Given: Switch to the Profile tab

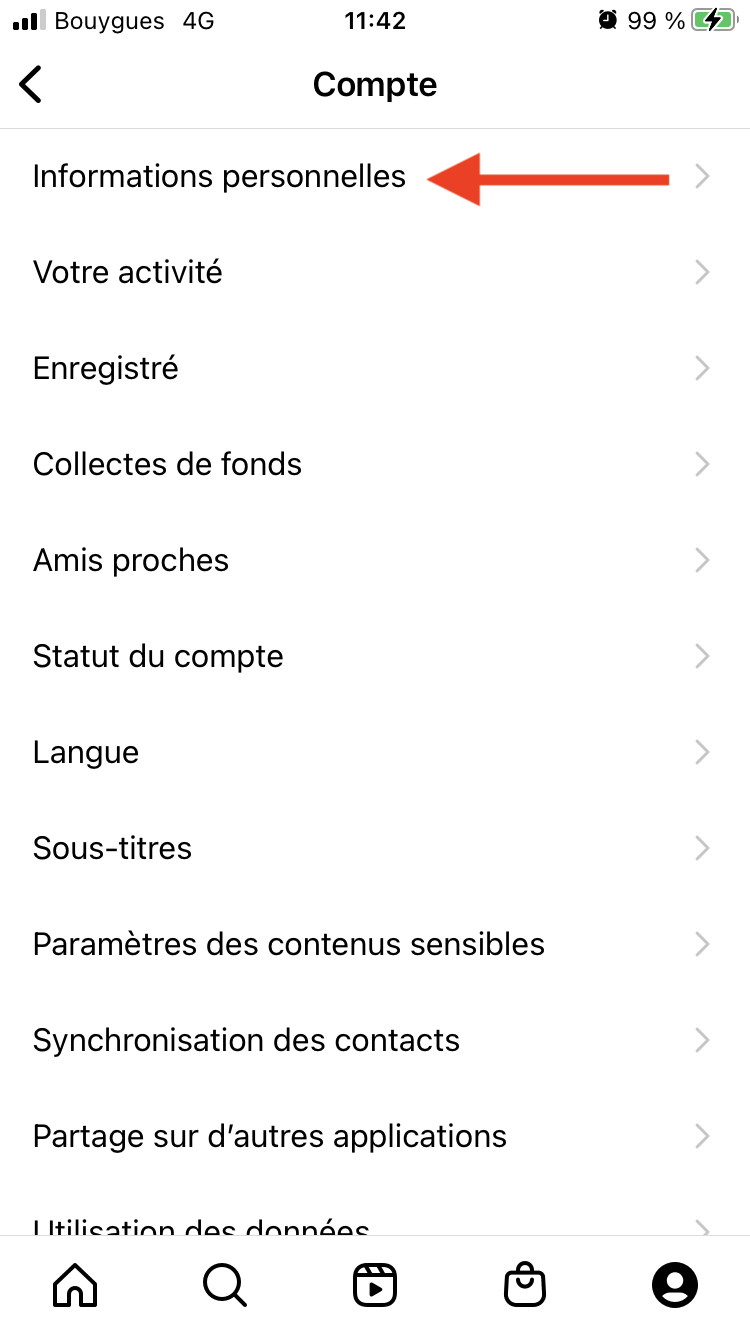Looking at the screenshot, I should pos(675,1284).
